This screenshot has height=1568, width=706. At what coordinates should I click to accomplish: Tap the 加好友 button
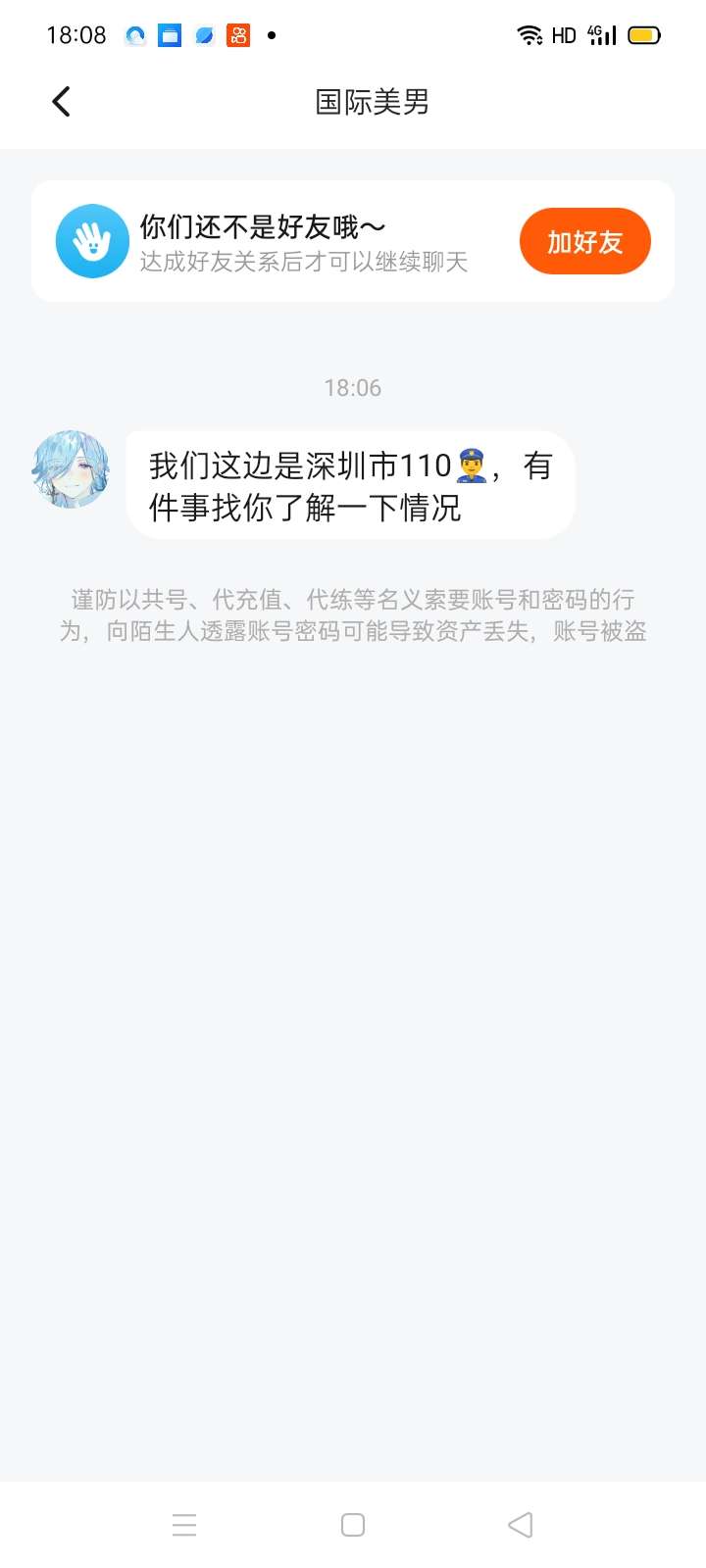584,241
